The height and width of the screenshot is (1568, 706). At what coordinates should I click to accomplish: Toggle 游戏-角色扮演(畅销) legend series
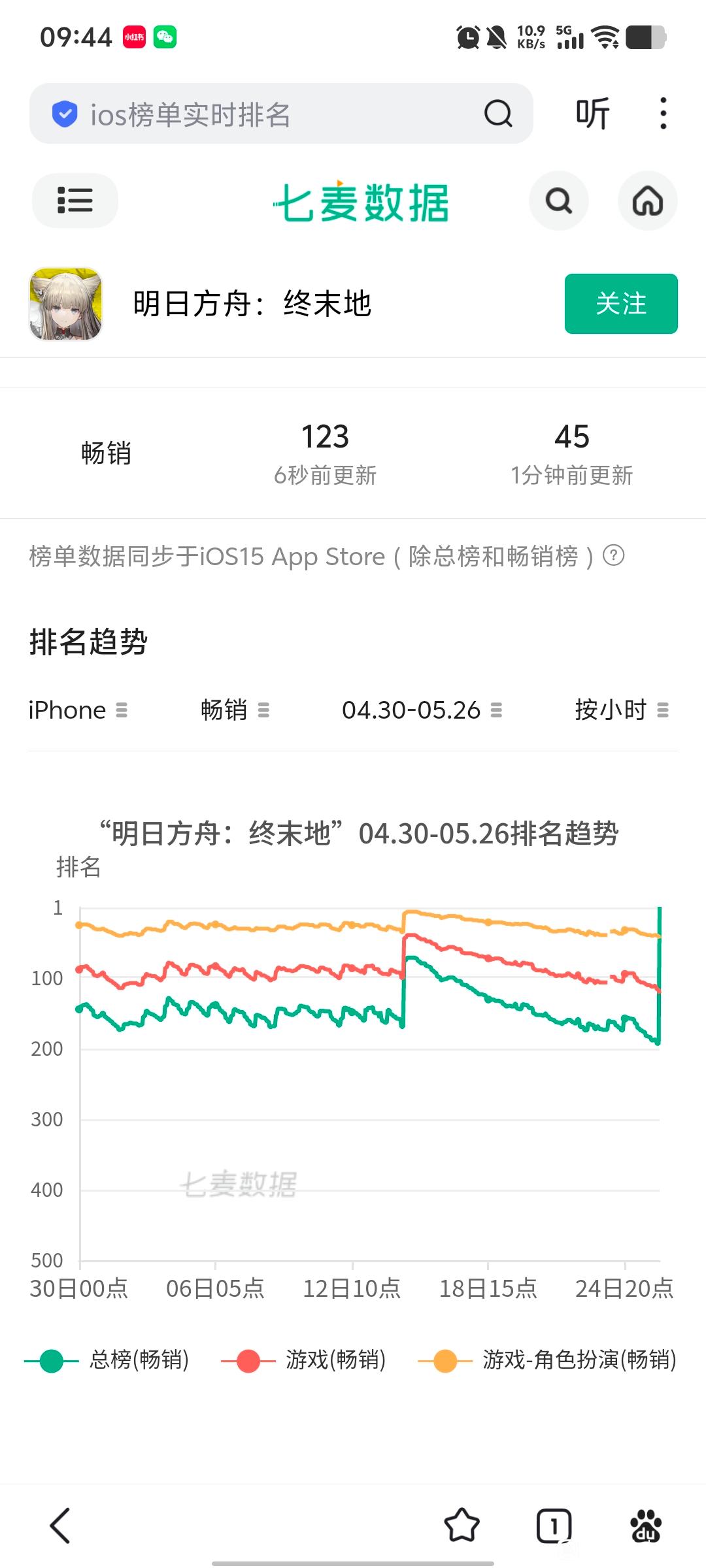click(547, 1360)
